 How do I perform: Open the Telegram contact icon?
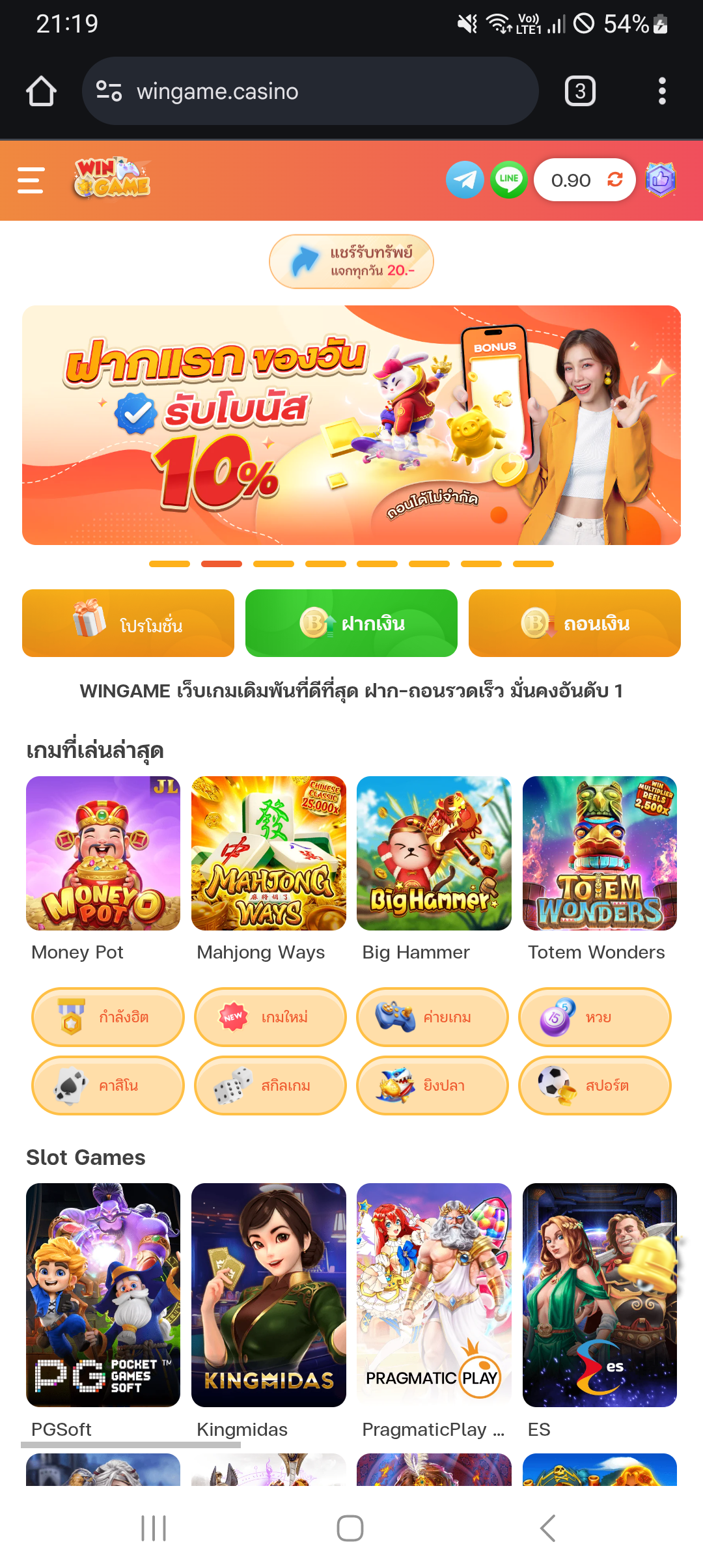(x=465, y=180)
